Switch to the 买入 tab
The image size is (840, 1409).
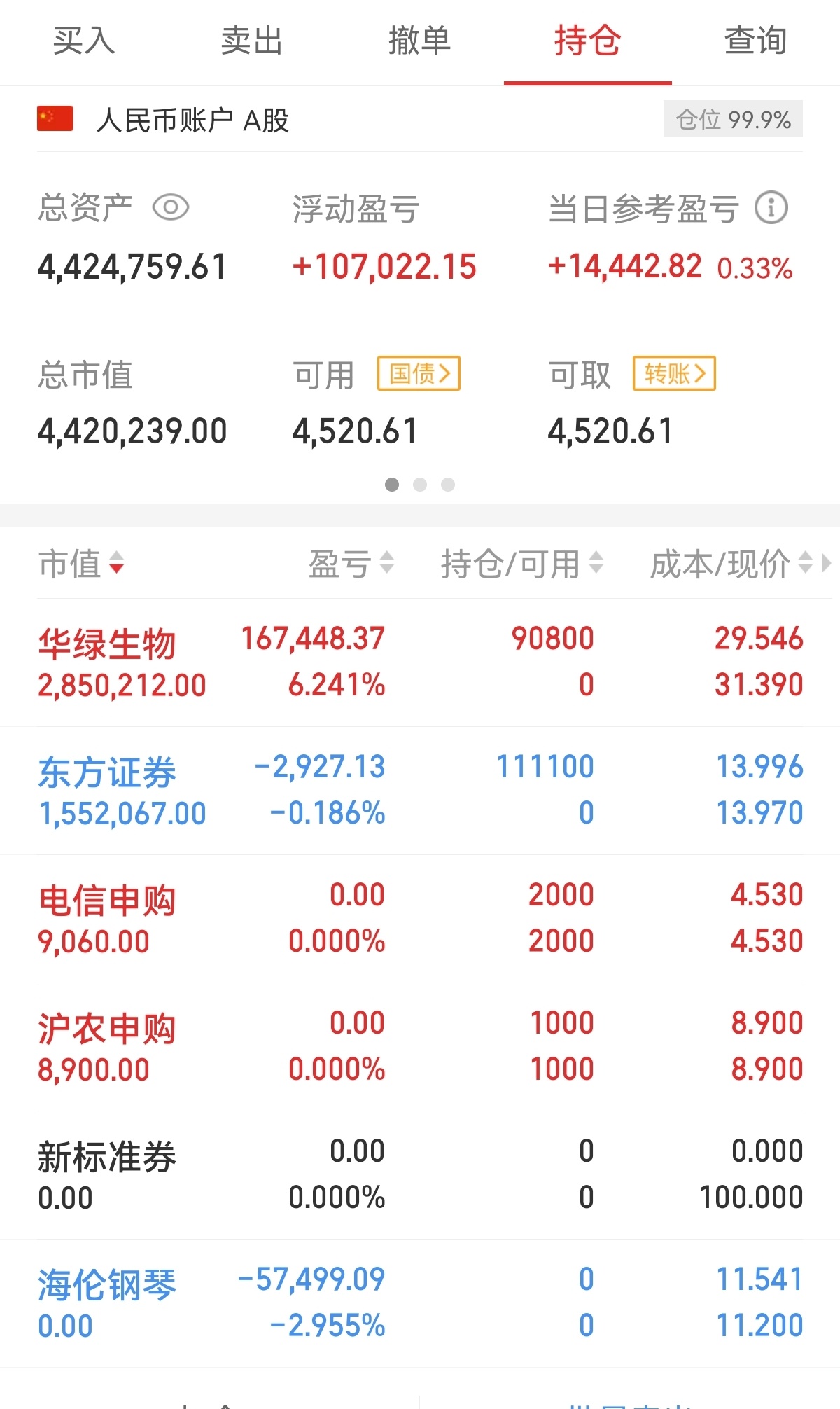click(84, 41)
